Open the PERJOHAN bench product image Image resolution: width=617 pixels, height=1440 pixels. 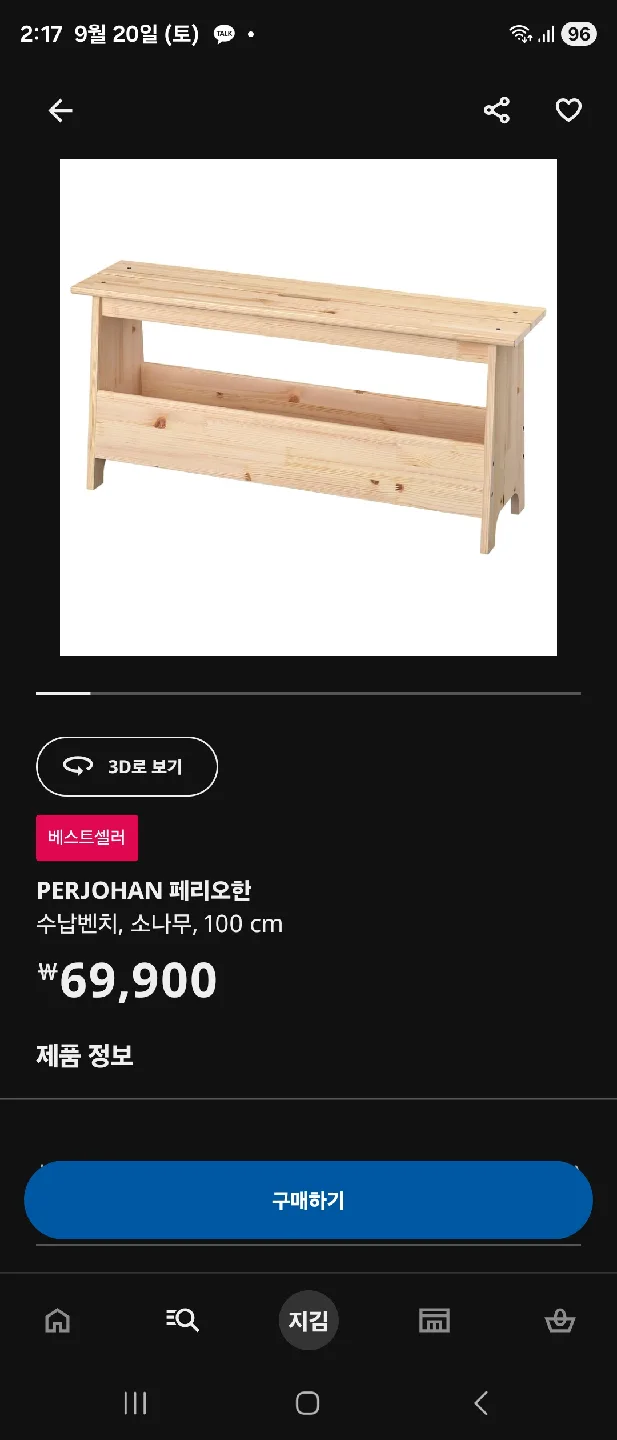[308, 407]
